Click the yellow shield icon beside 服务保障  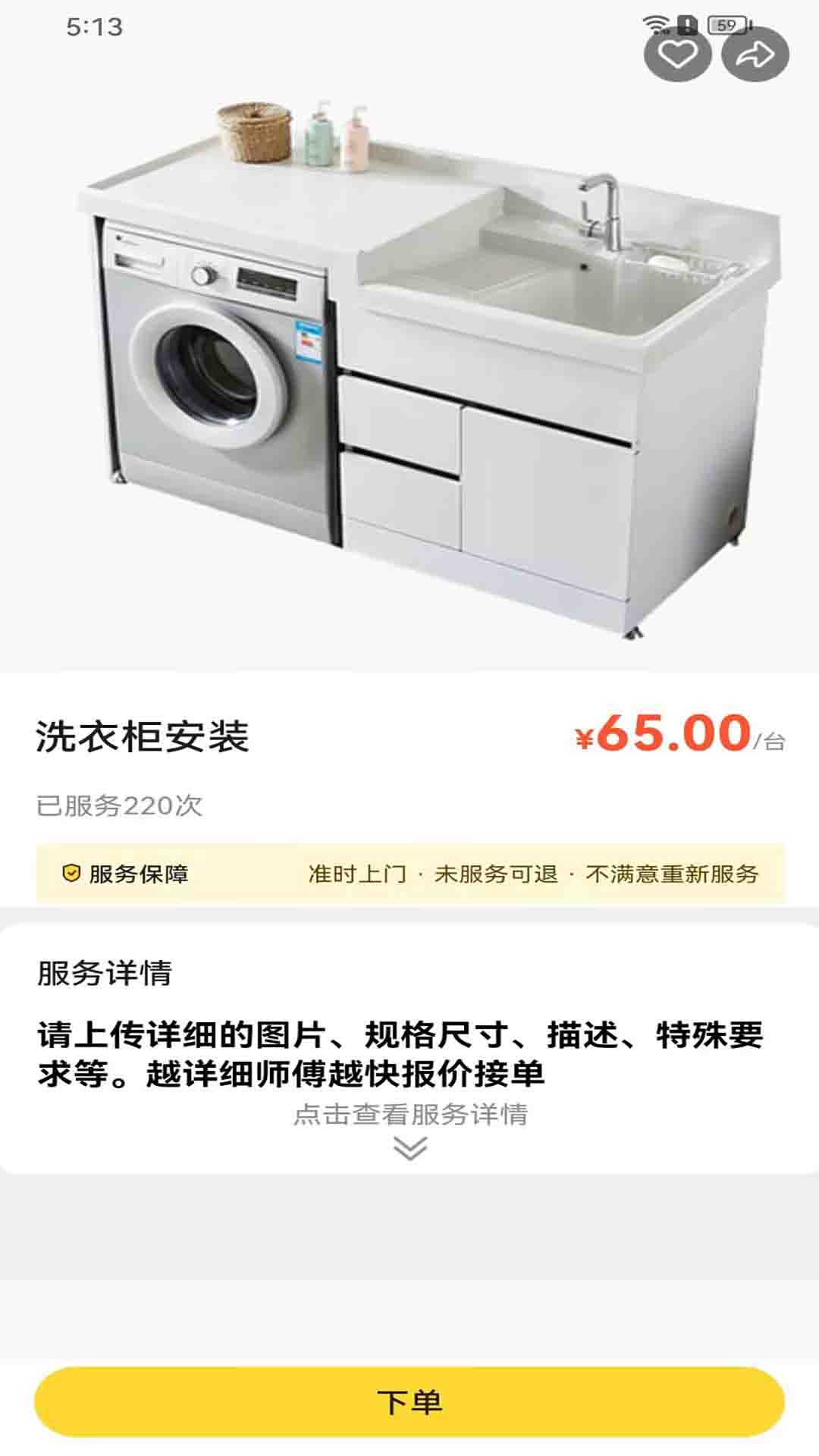pyautogui.click(x=70, y=874)
